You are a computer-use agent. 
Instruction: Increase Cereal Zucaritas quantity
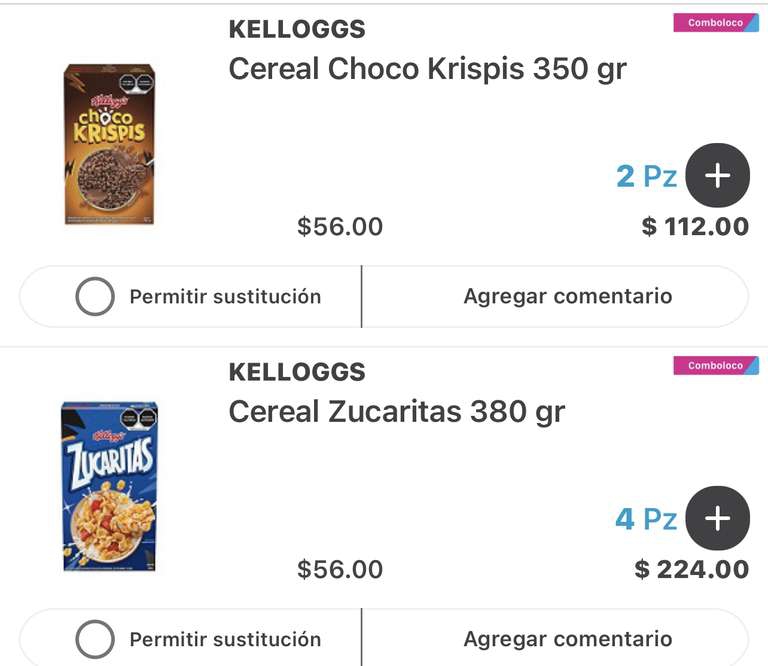(718, 518)
